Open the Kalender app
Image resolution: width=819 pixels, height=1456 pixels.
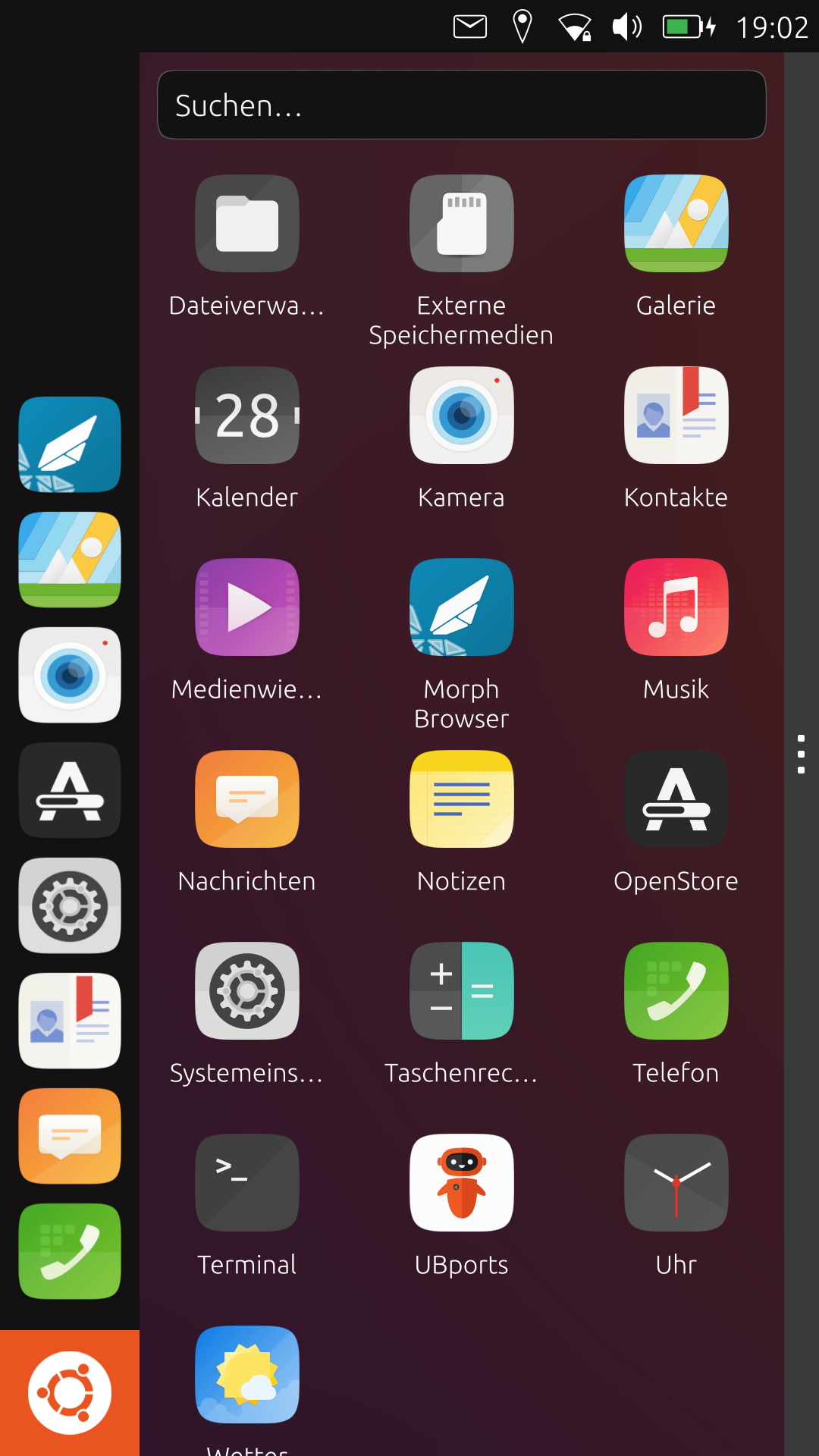click(247, 416)
